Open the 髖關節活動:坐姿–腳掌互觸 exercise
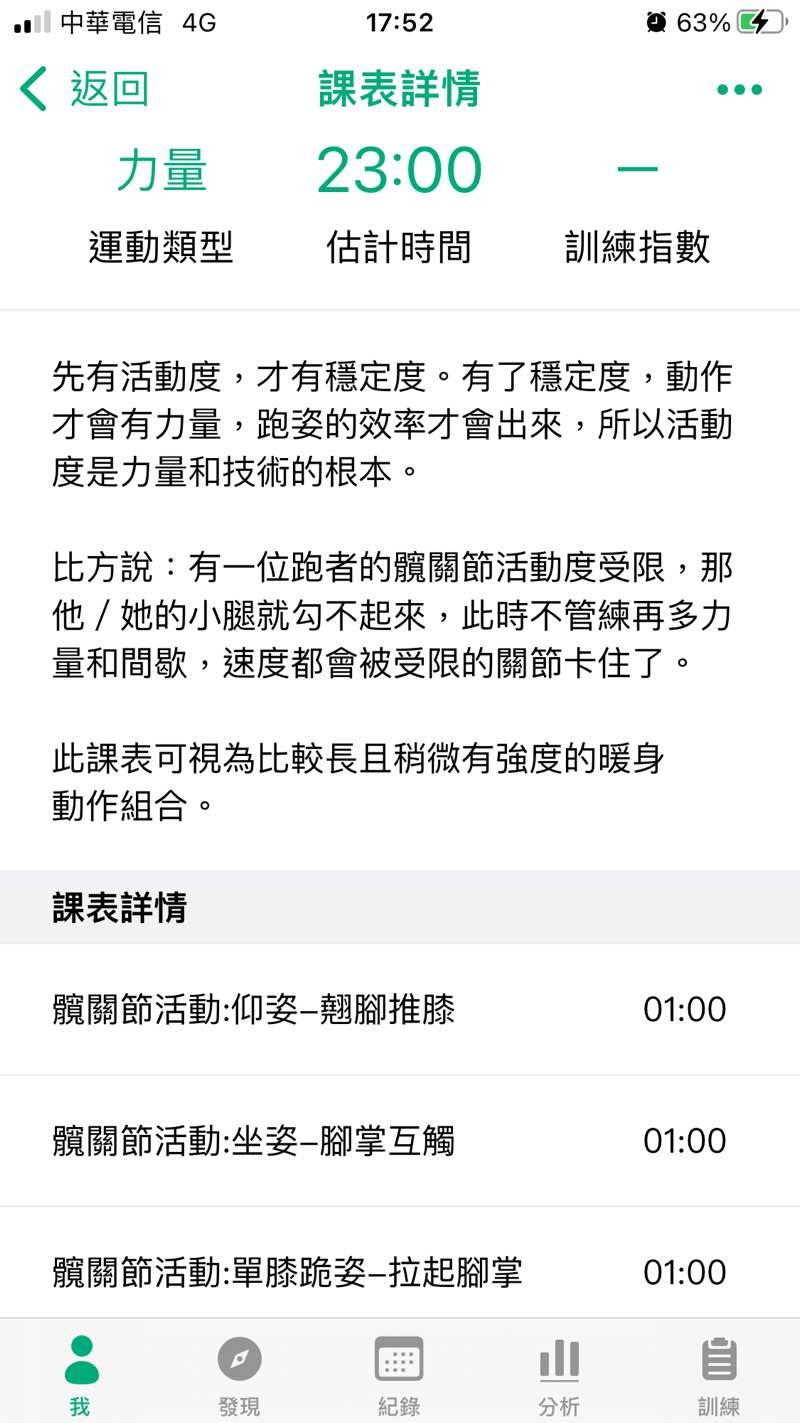This screenshot has width=800, height=1423. coord(400,1141)
